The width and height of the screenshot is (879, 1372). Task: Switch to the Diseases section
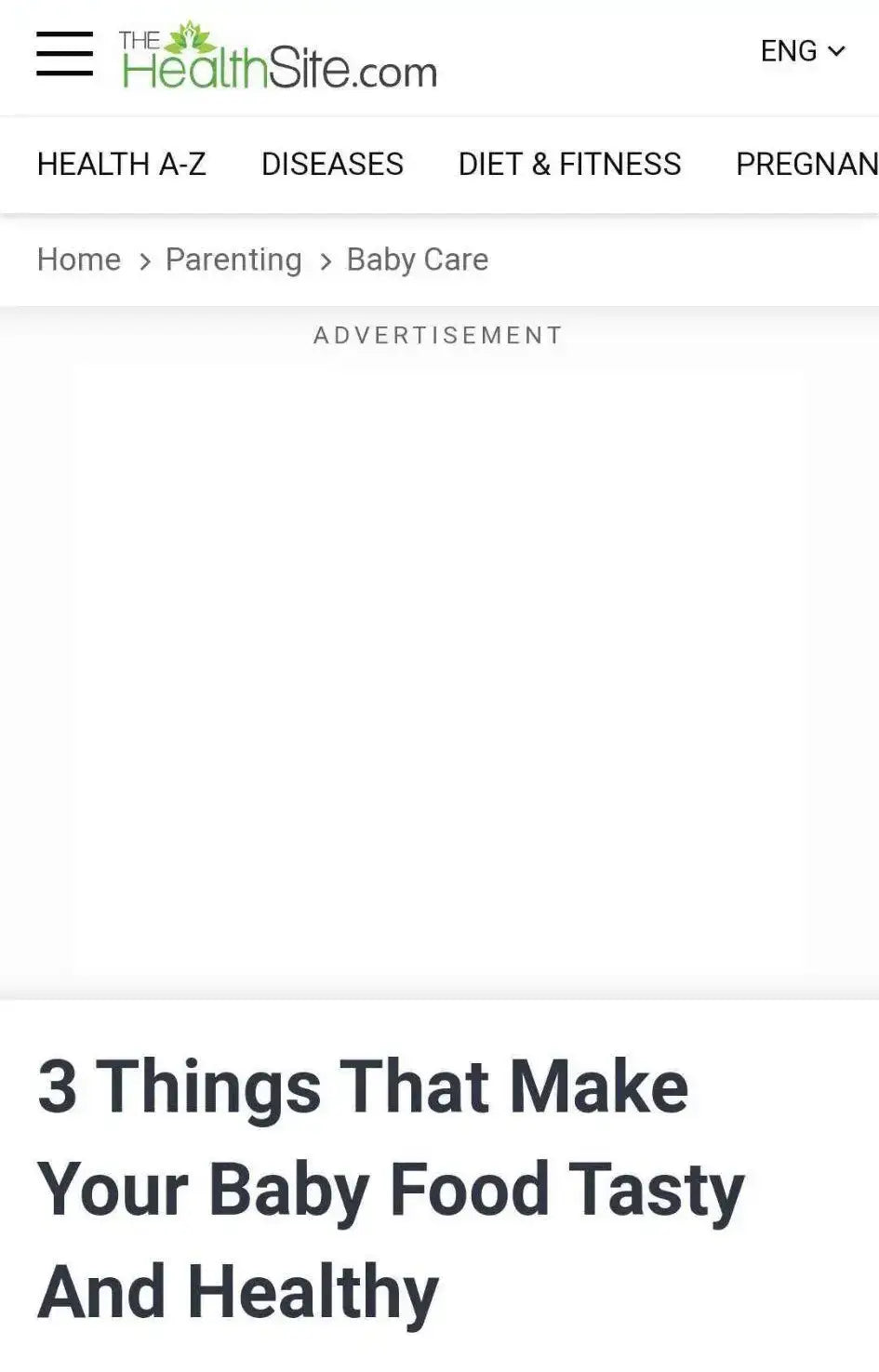click(332, 165)
